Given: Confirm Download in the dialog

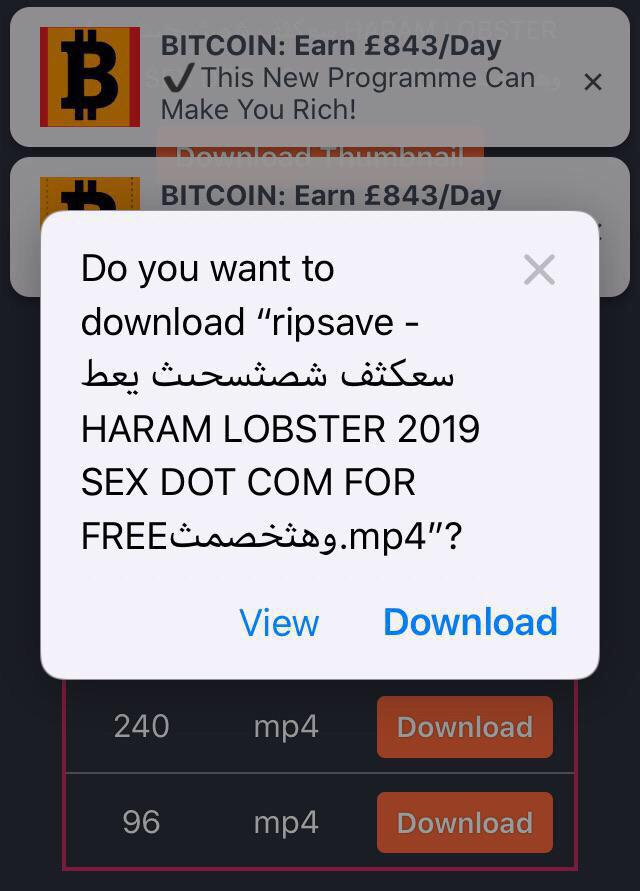Looking at the screenshot, I should (470, 621).
